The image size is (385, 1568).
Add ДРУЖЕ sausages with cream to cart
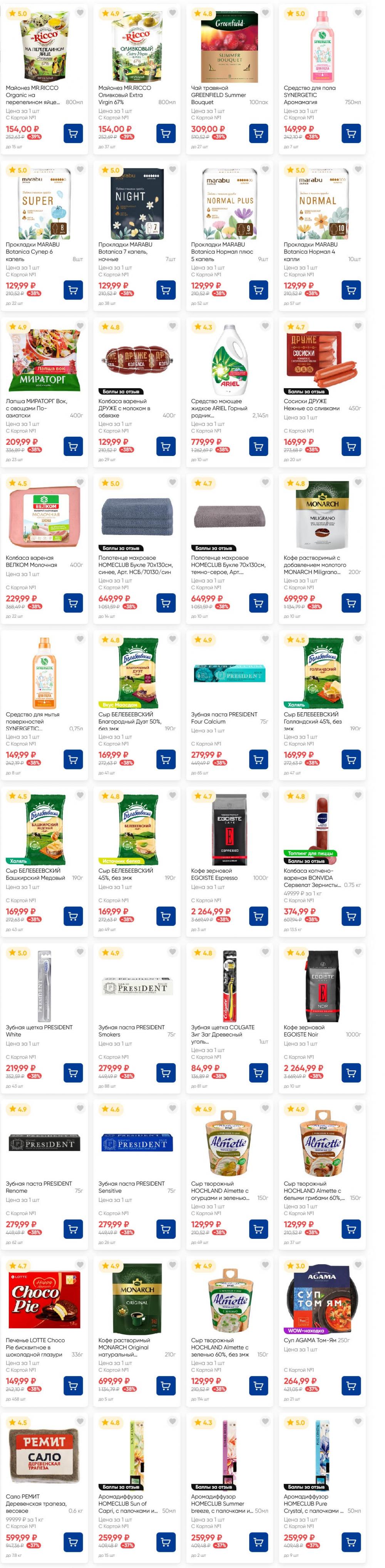click(351, 446)
